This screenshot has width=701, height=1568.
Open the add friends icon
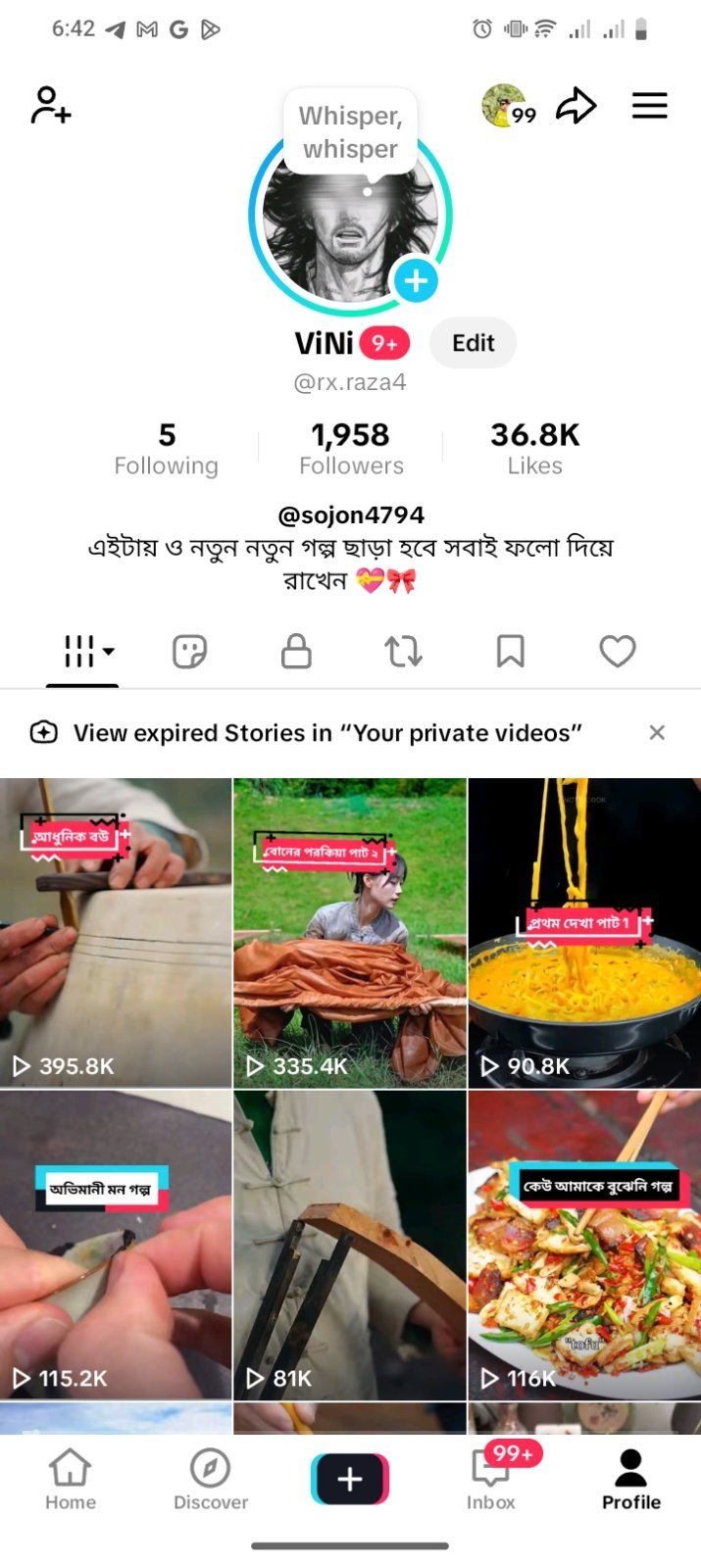pos(51,106)
